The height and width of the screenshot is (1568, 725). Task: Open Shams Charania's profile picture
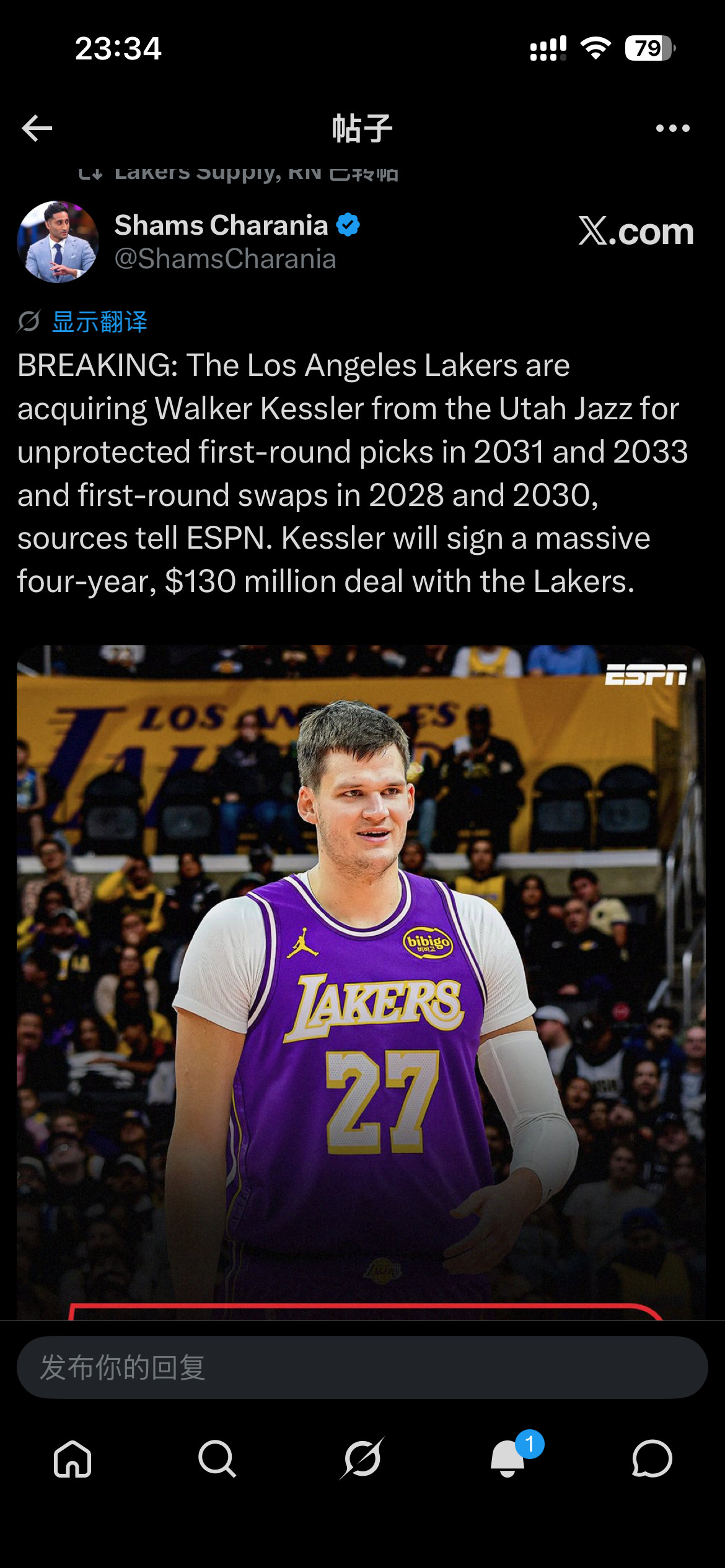[x=58, y=242]
